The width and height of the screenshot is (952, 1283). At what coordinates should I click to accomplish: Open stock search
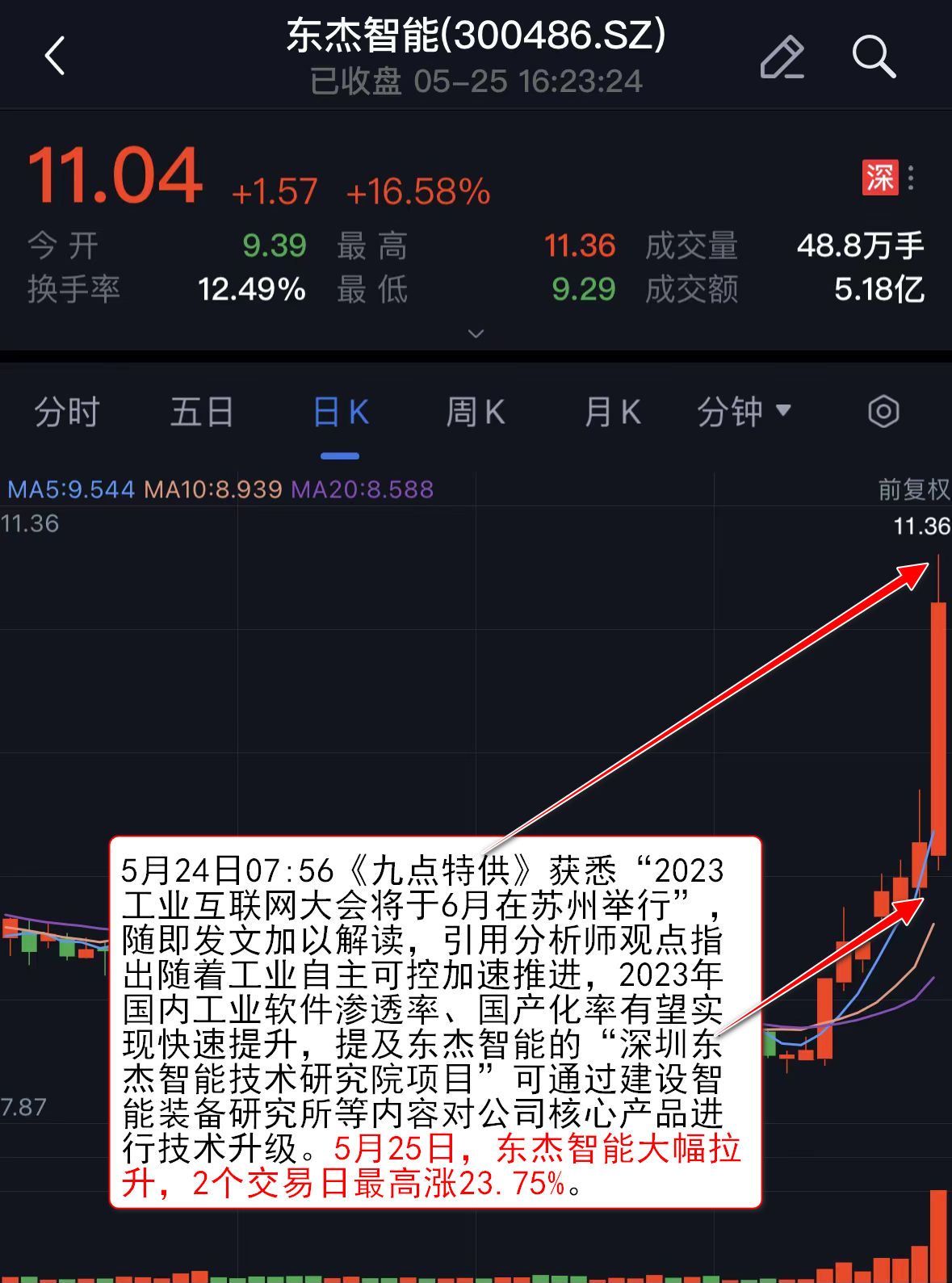874,57
